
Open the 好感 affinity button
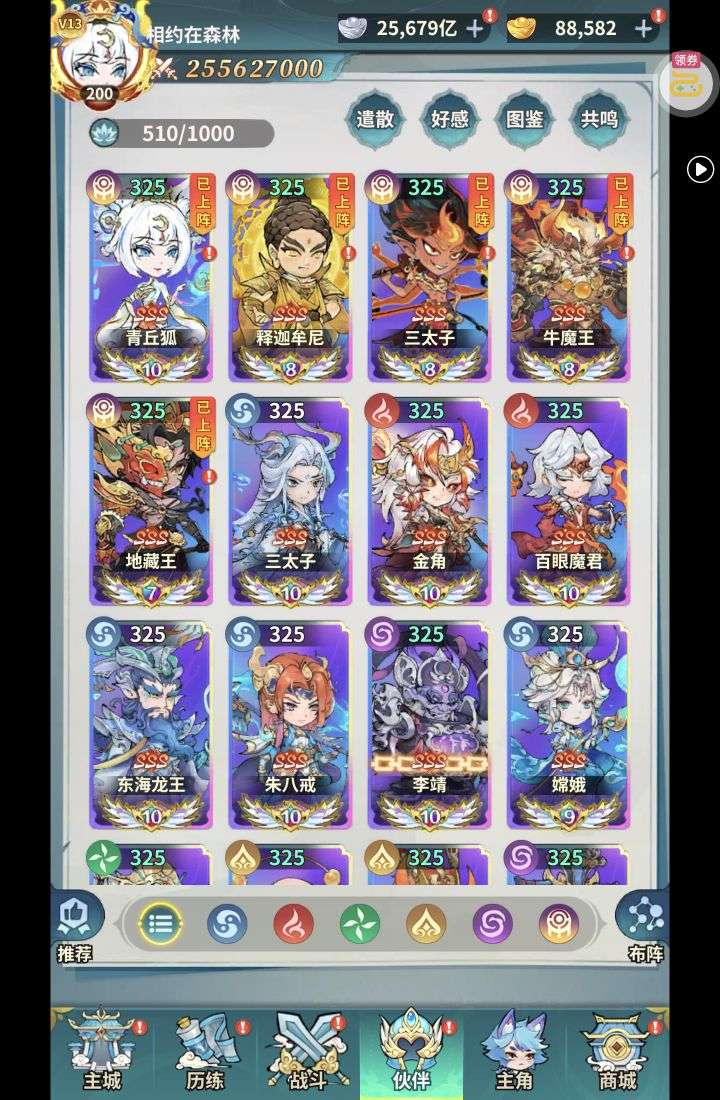(450, 120)
